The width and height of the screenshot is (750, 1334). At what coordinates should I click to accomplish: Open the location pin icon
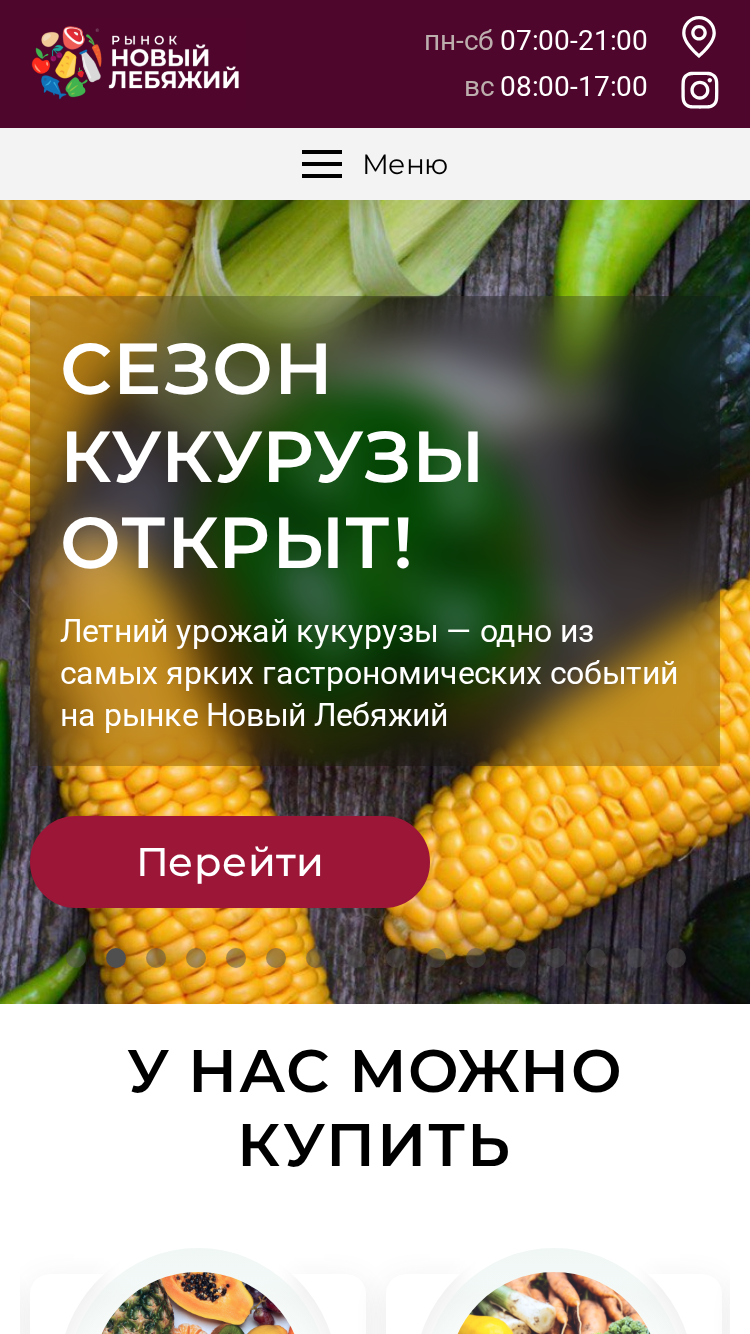pyautogui.click(x=699, y=38)
